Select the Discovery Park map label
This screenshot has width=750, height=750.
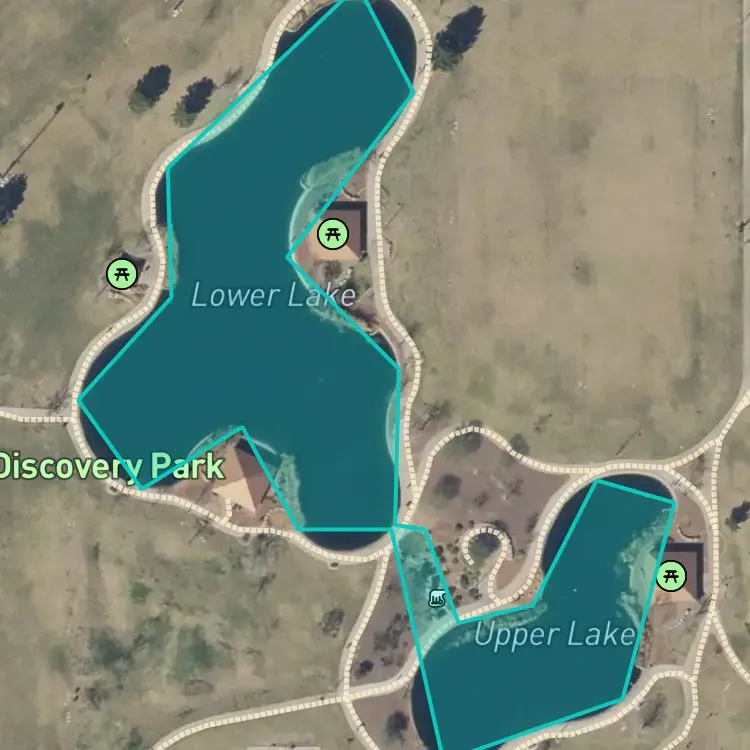110,466
